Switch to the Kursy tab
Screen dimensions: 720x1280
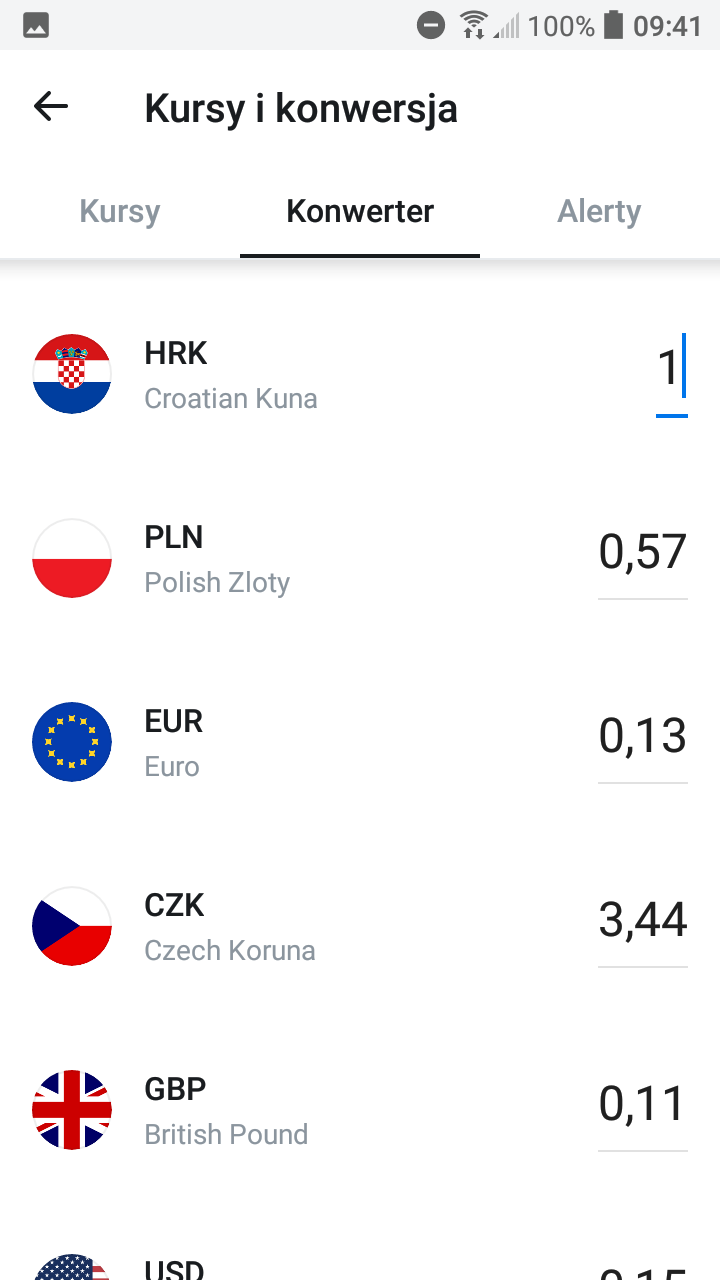coord(120,211)
